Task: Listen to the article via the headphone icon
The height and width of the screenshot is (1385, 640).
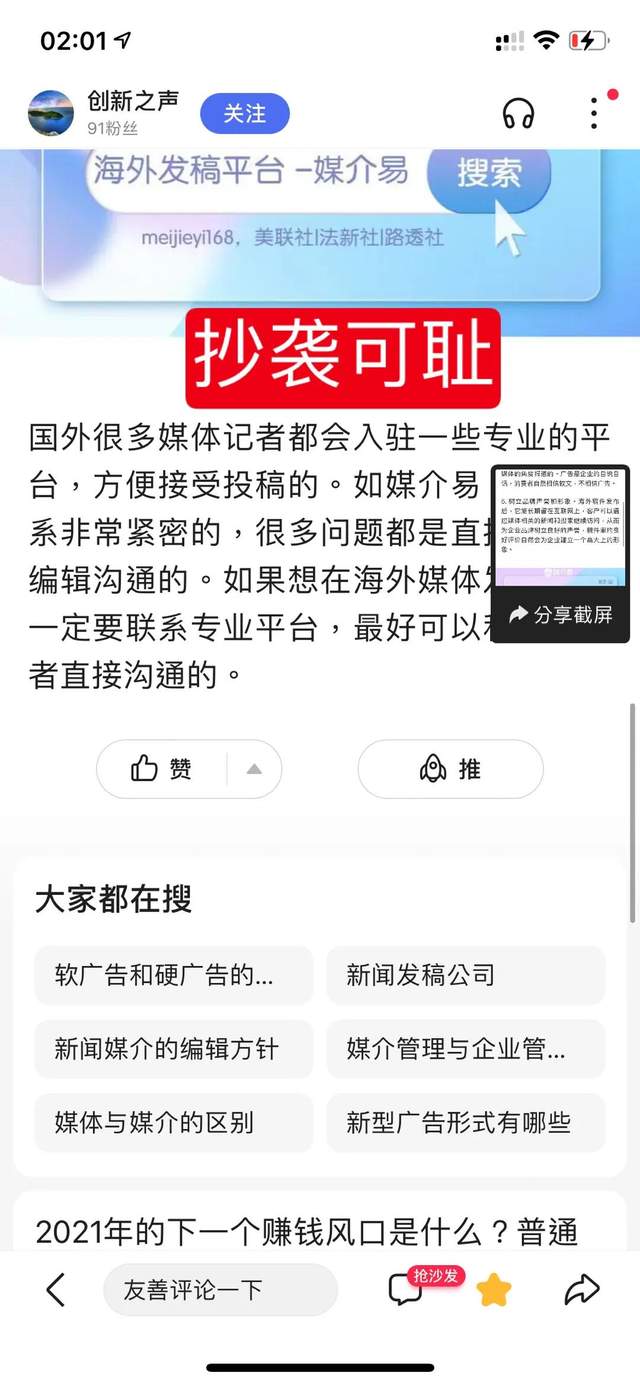Action: click(x=518, y=114)
